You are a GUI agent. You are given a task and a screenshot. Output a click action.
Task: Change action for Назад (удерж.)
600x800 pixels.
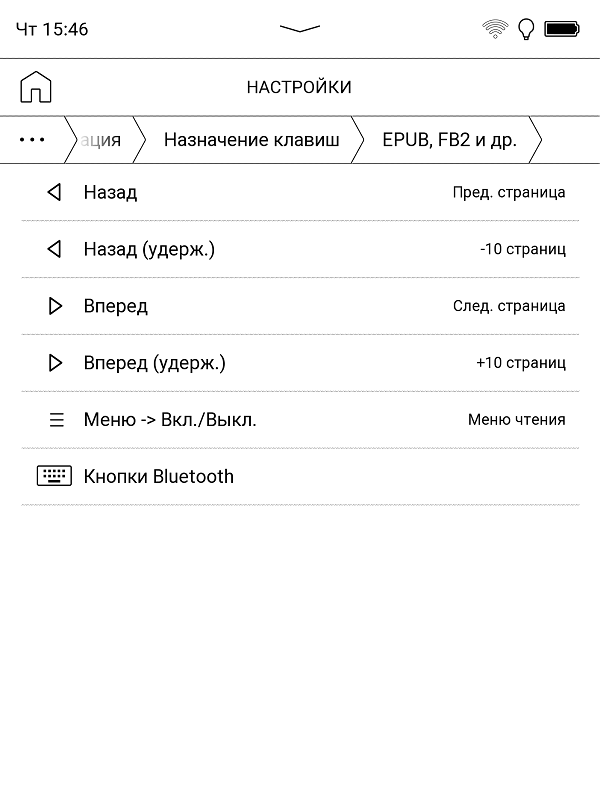tap(300, 249)
